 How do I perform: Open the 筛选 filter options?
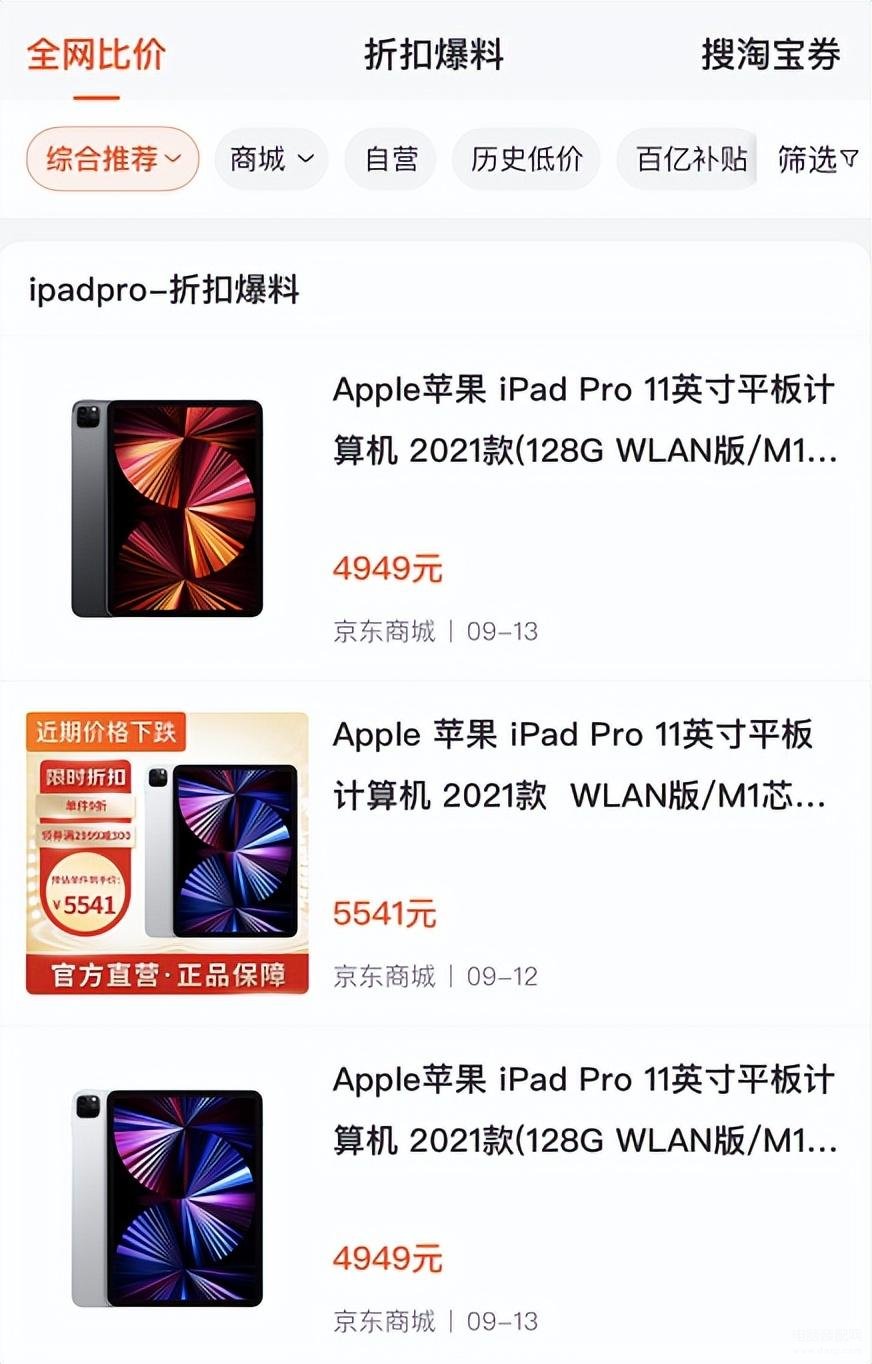[817, 159]
